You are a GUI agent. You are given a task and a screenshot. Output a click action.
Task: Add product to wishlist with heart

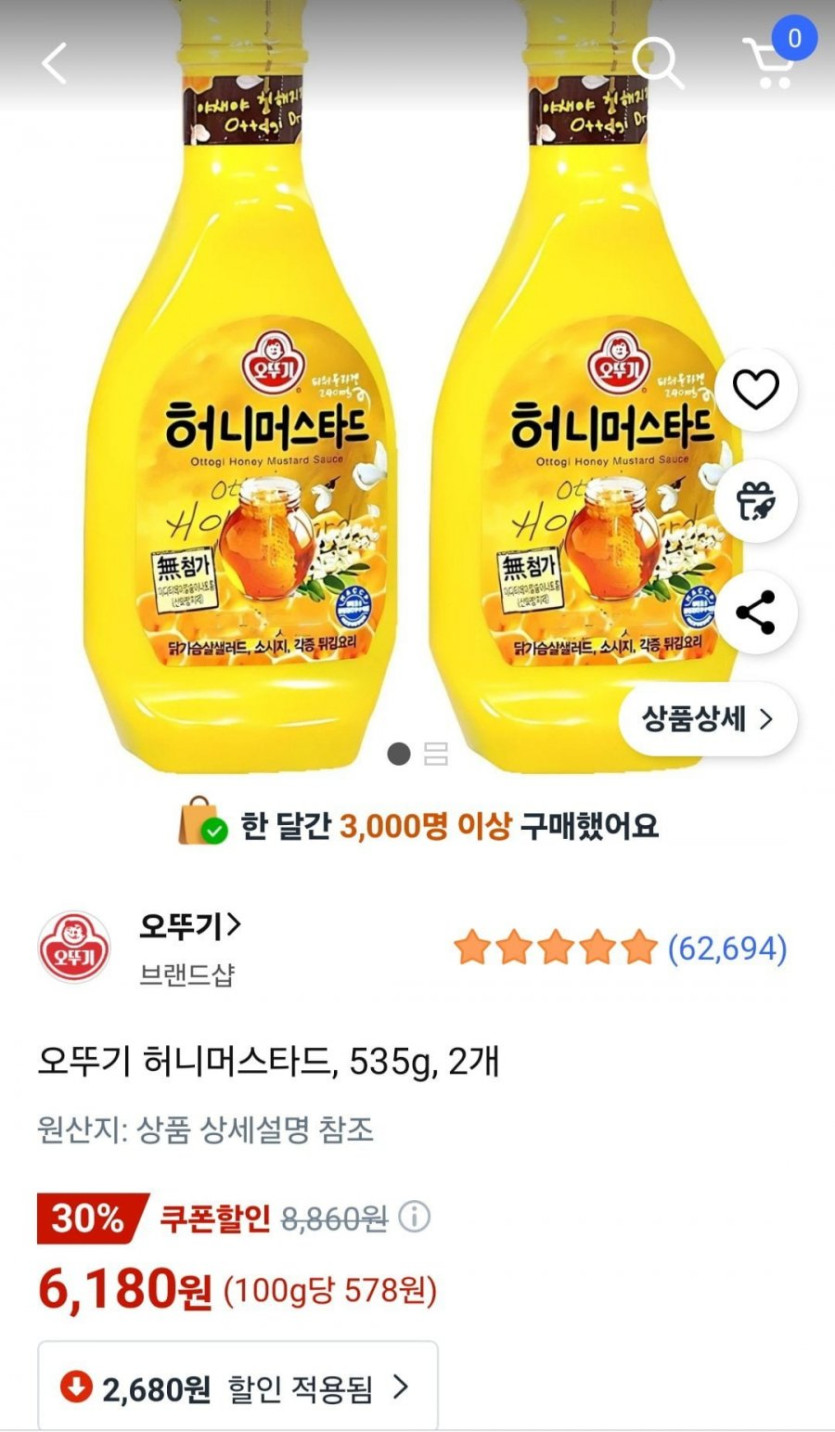click(x=756, y=390)
